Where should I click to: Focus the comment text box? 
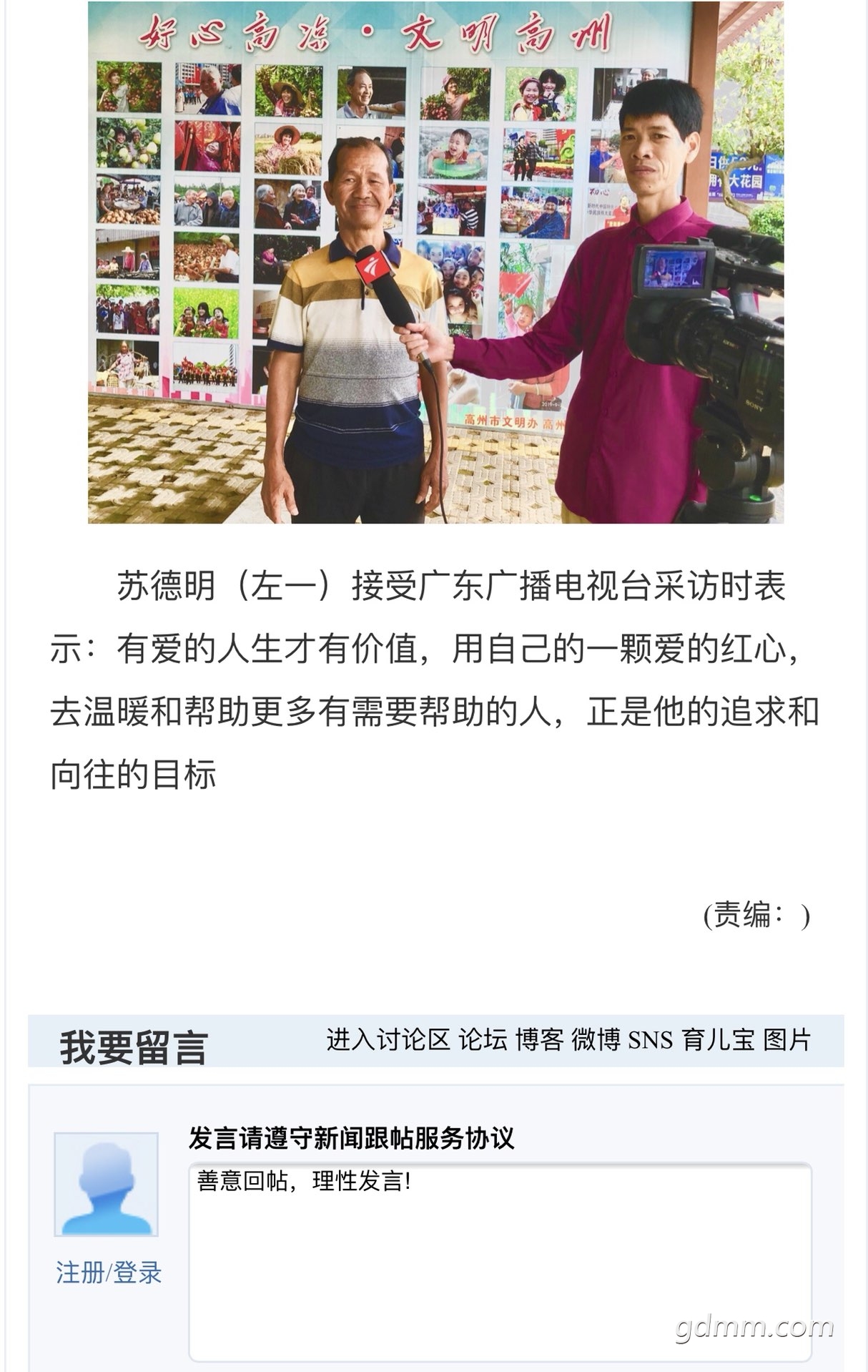pyautogui.click(x=499, y=1262)
